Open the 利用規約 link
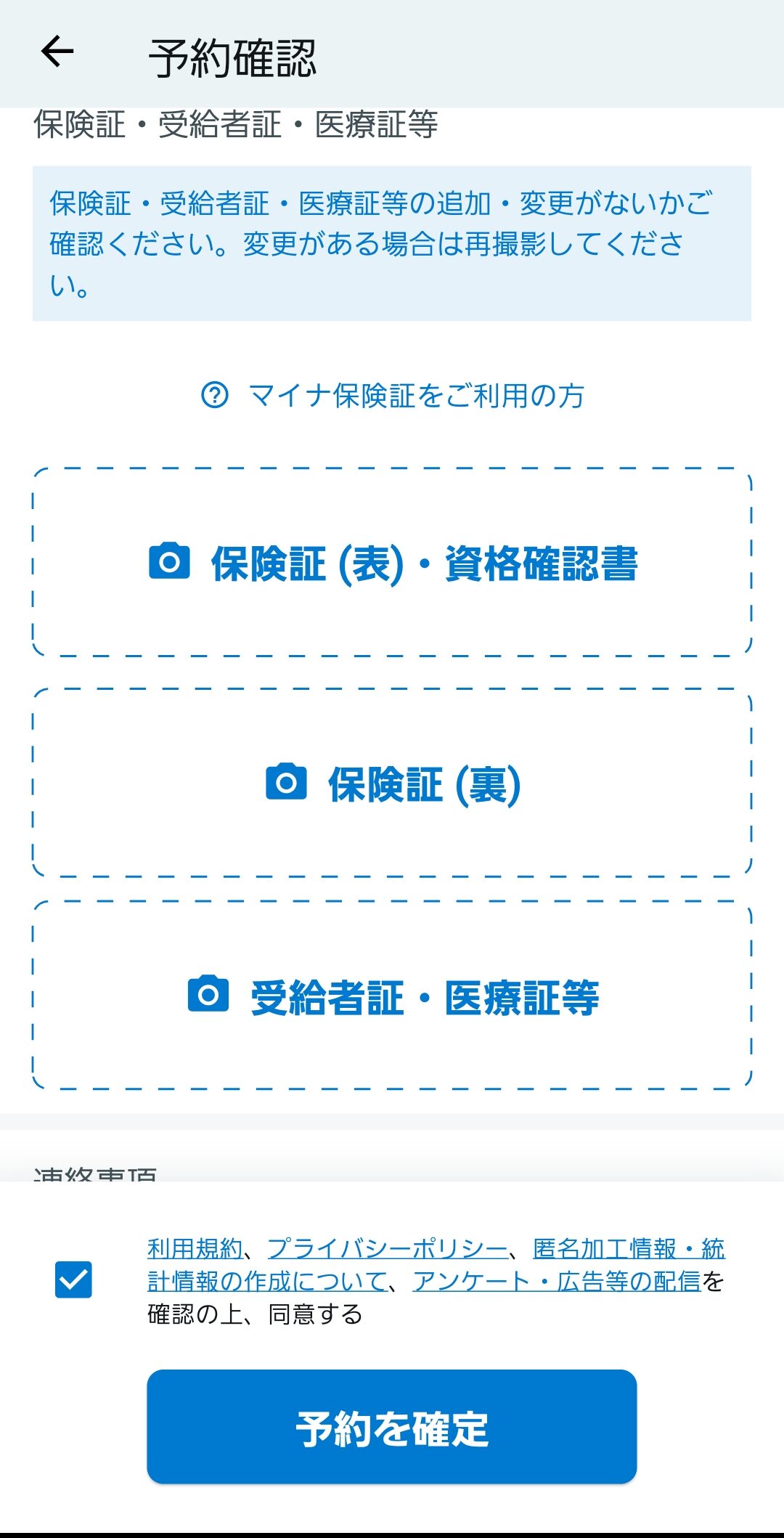The image size is (784, 1538). (195, 1248)
